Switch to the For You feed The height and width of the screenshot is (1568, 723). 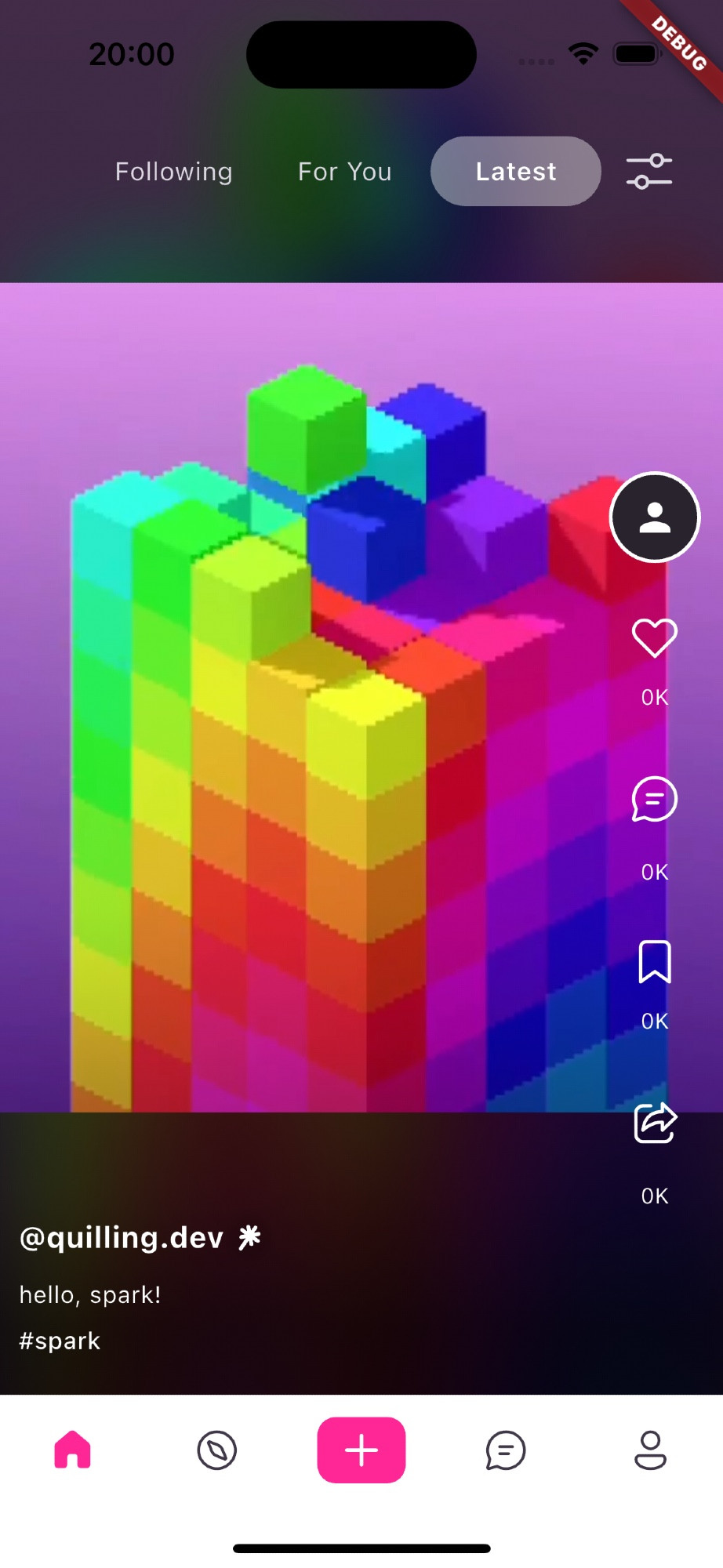(345, 172)
